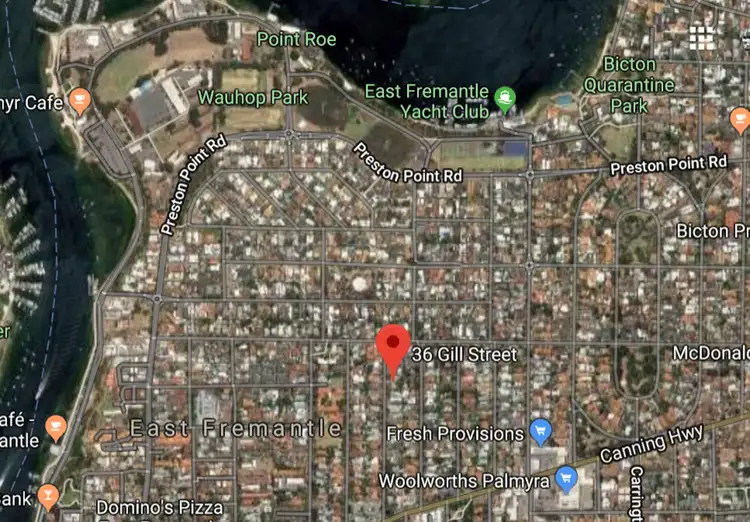This screenshot has height=522, width=750.
Task: Tap the red pin at 36 Gill Street
Action: (393, 346)
